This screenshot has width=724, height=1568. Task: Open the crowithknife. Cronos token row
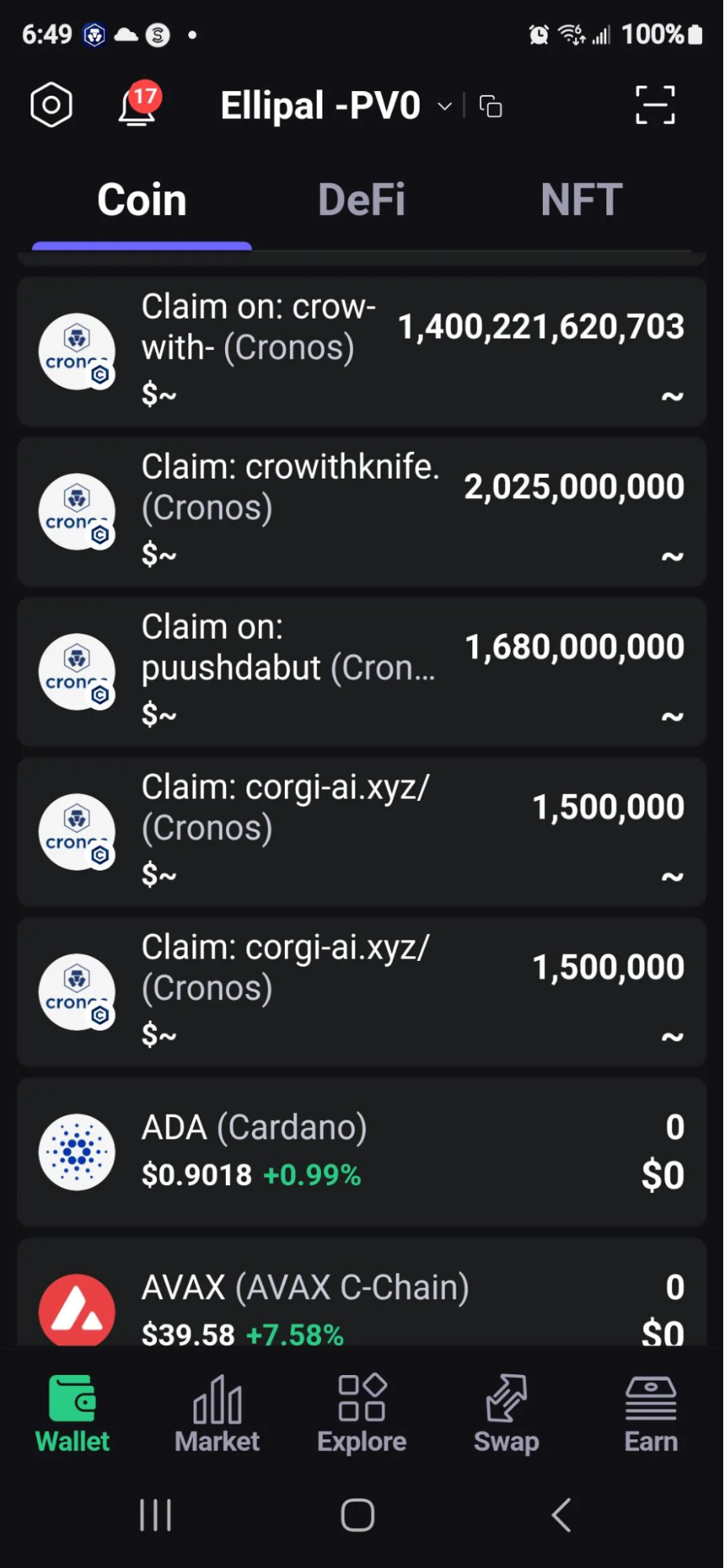click(362, 511)
